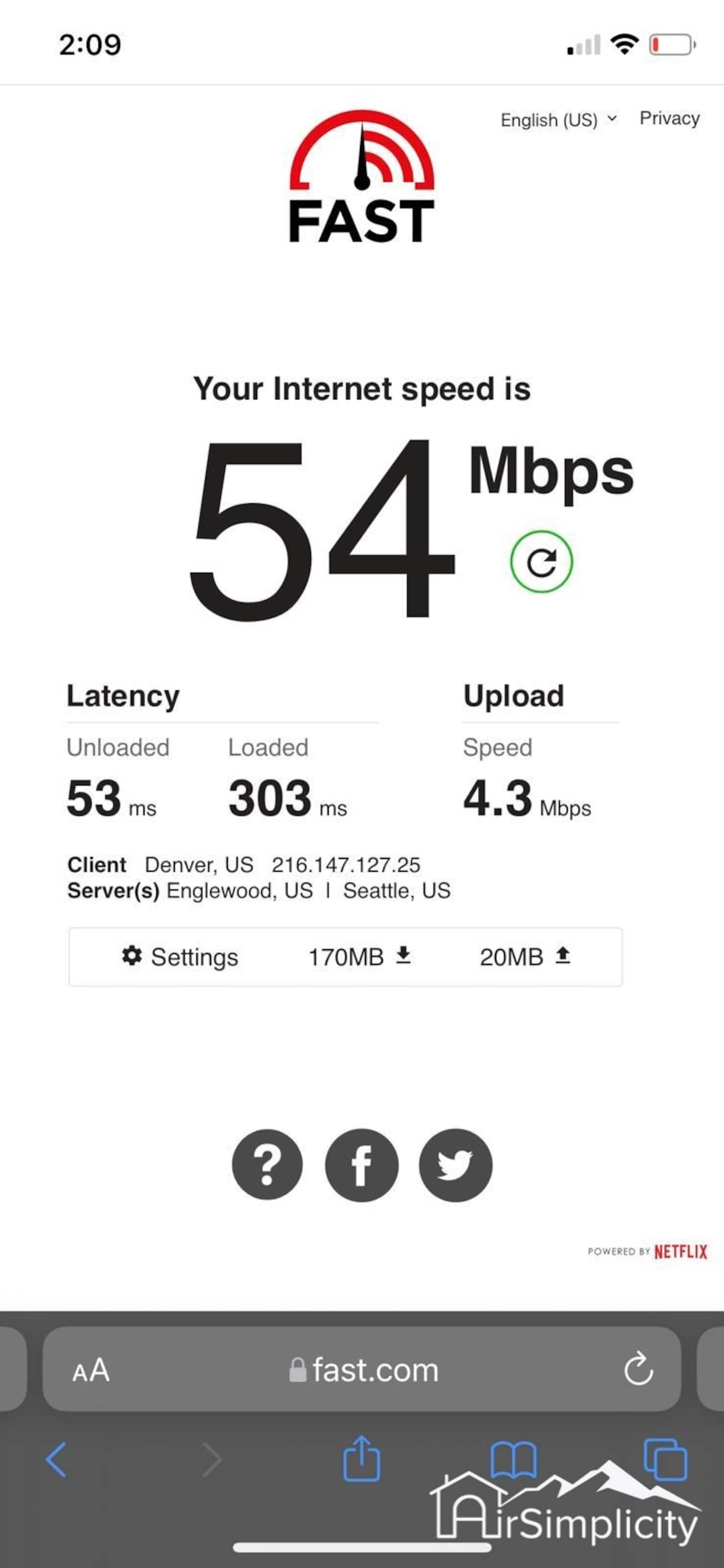The height and width of the screenshot is (1568, 724).
Task: Go back to the previous page
Action: point(56,1459)
